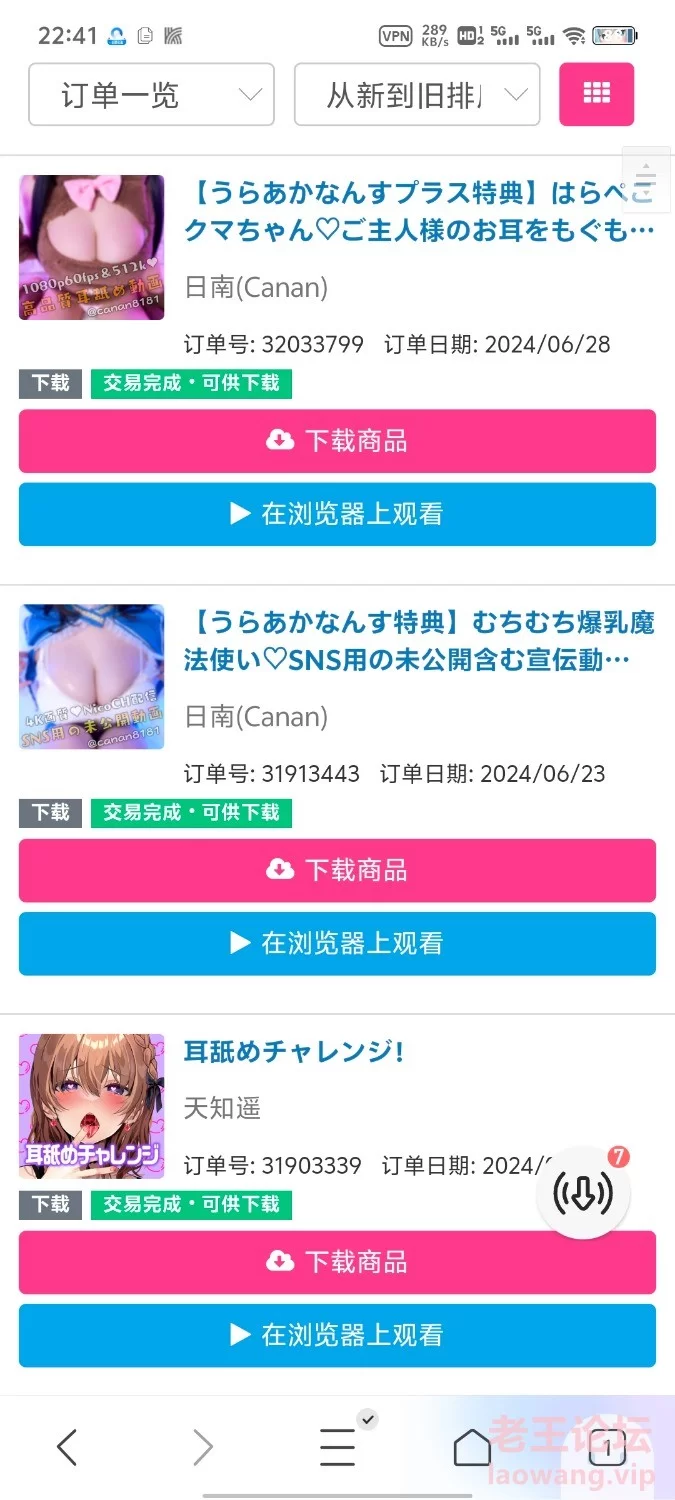The width and height of the screenshot is (675, 1500).
Task: Open the 从新到旧排序 sort dropdown
Action: (x=417, y=95)
